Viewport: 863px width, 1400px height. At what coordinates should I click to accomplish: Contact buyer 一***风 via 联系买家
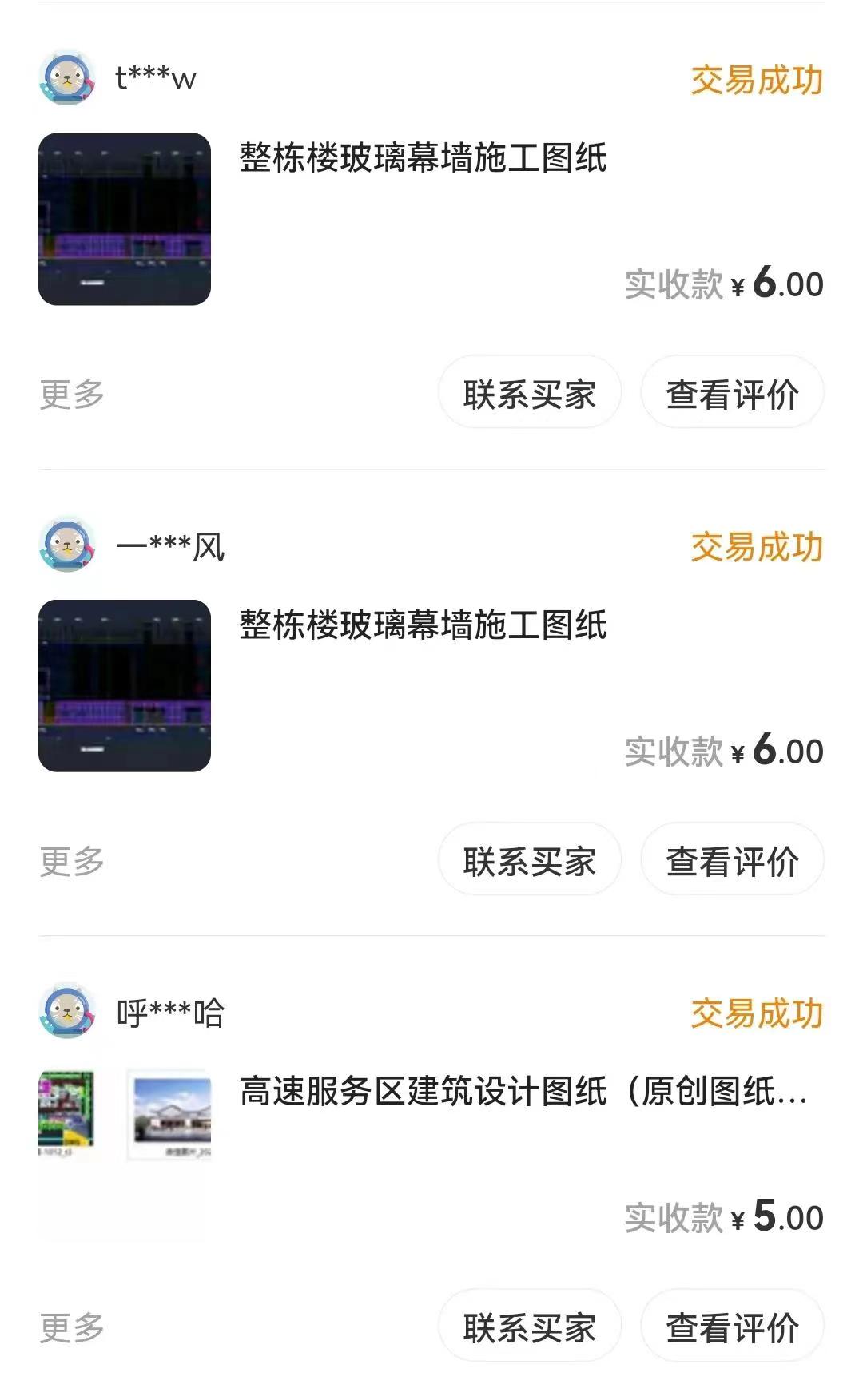530,859
